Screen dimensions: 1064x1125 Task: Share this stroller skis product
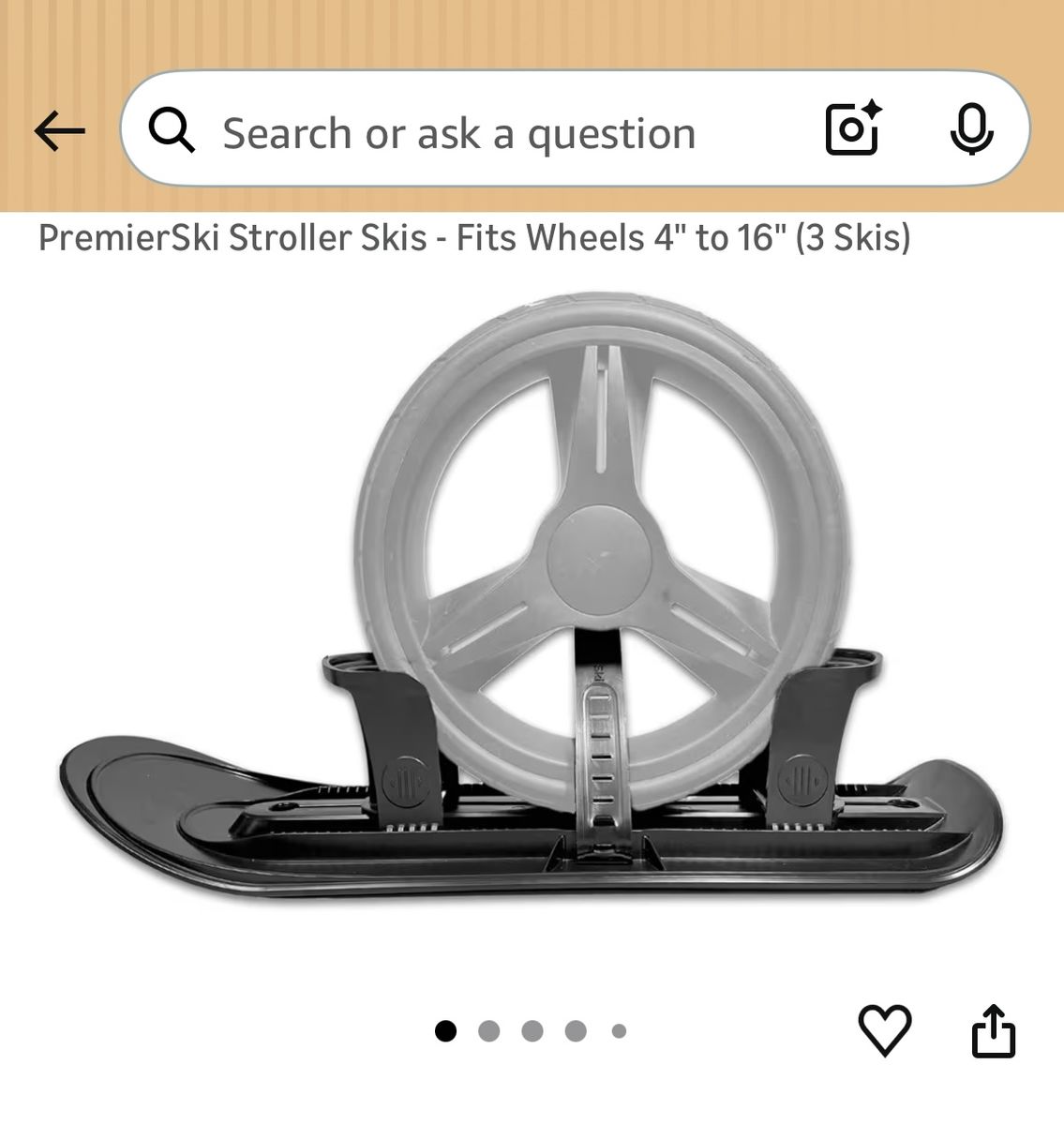(x=993, y=1031)
